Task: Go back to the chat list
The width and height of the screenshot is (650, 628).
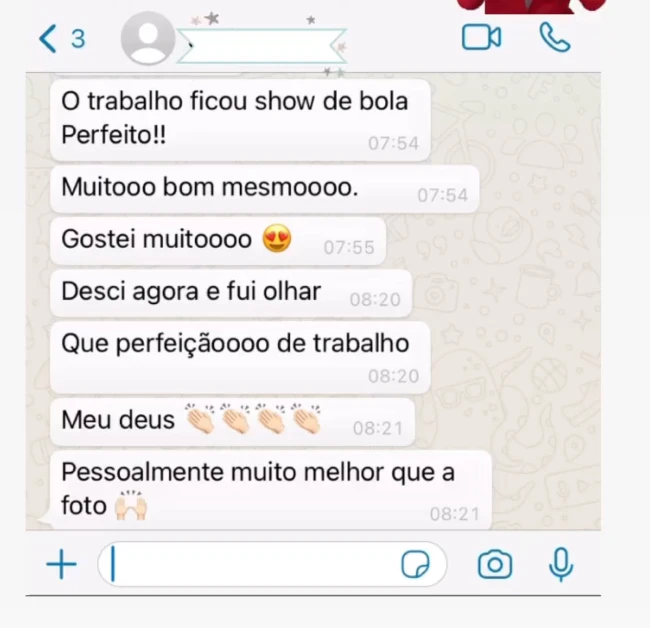Action: tap(60, 39)
